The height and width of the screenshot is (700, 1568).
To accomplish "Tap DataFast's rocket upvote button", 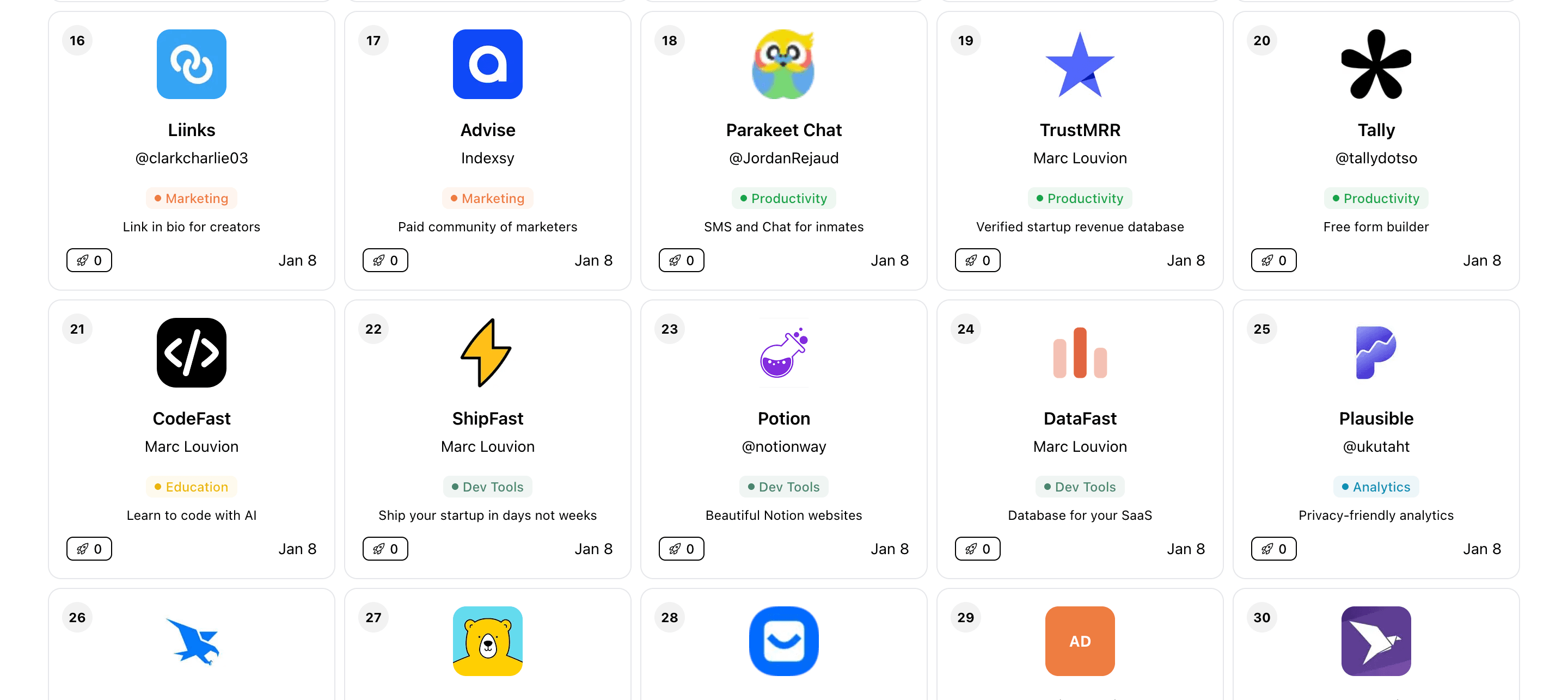I will (978, 549).
